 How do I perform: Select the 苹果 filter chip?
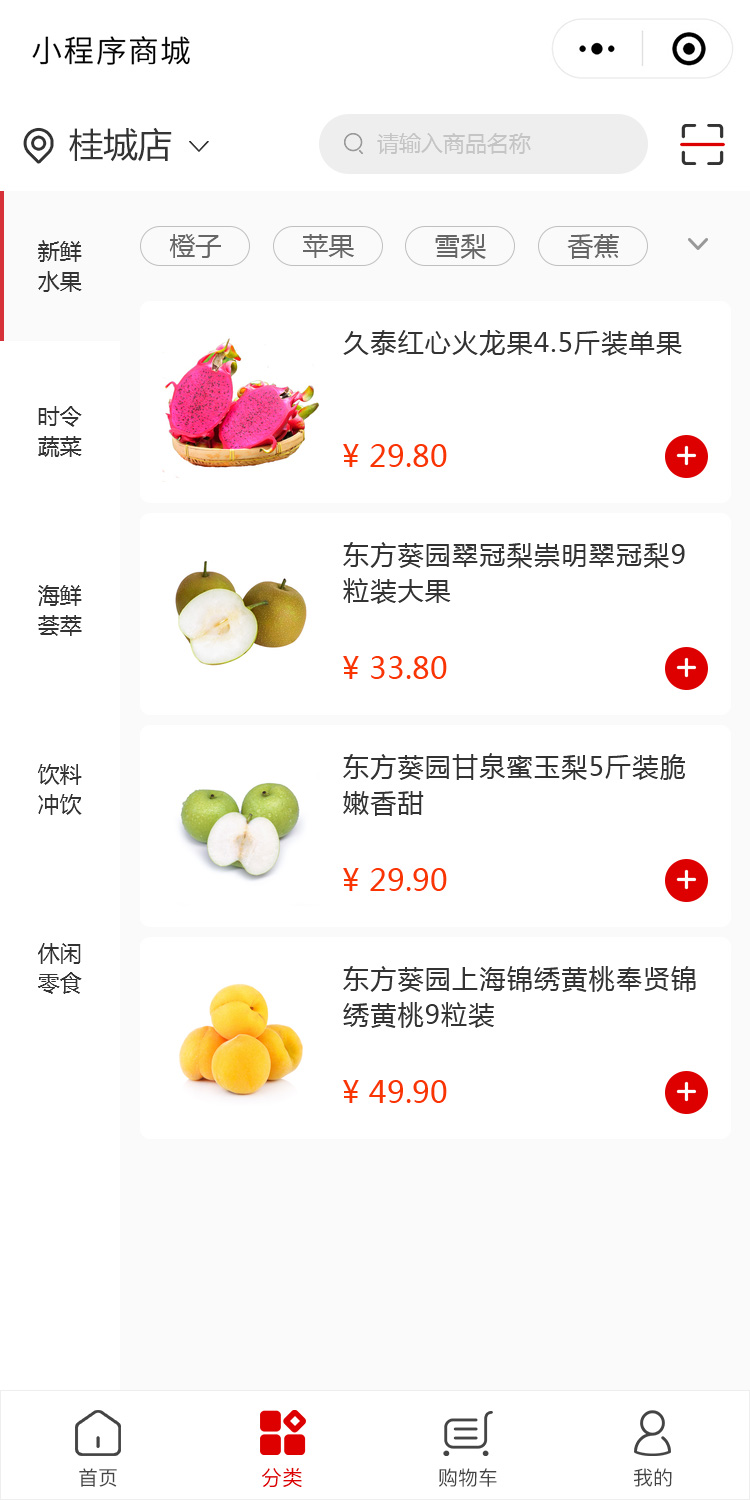328,246
